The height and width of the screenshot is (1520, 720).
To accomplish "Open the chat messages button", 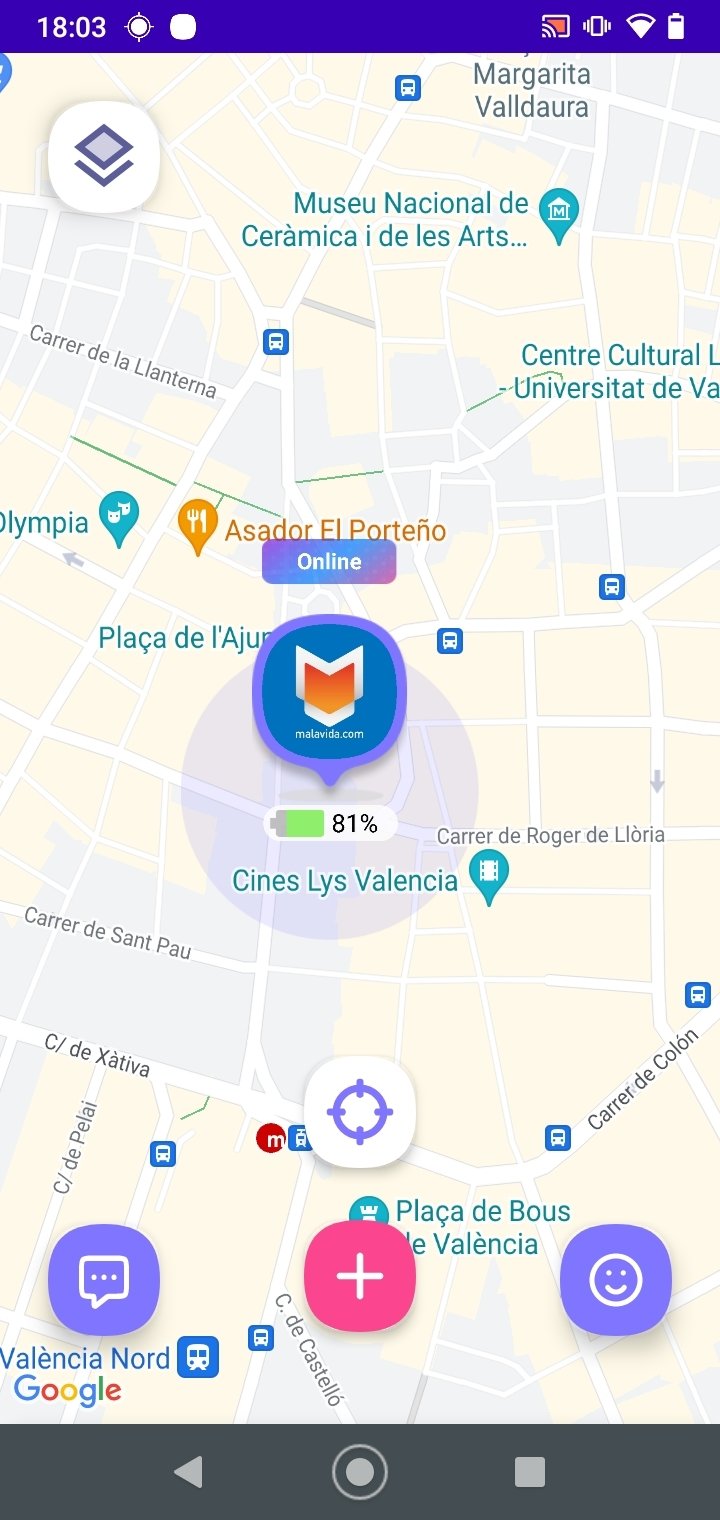I will (x=104, y=1279).
